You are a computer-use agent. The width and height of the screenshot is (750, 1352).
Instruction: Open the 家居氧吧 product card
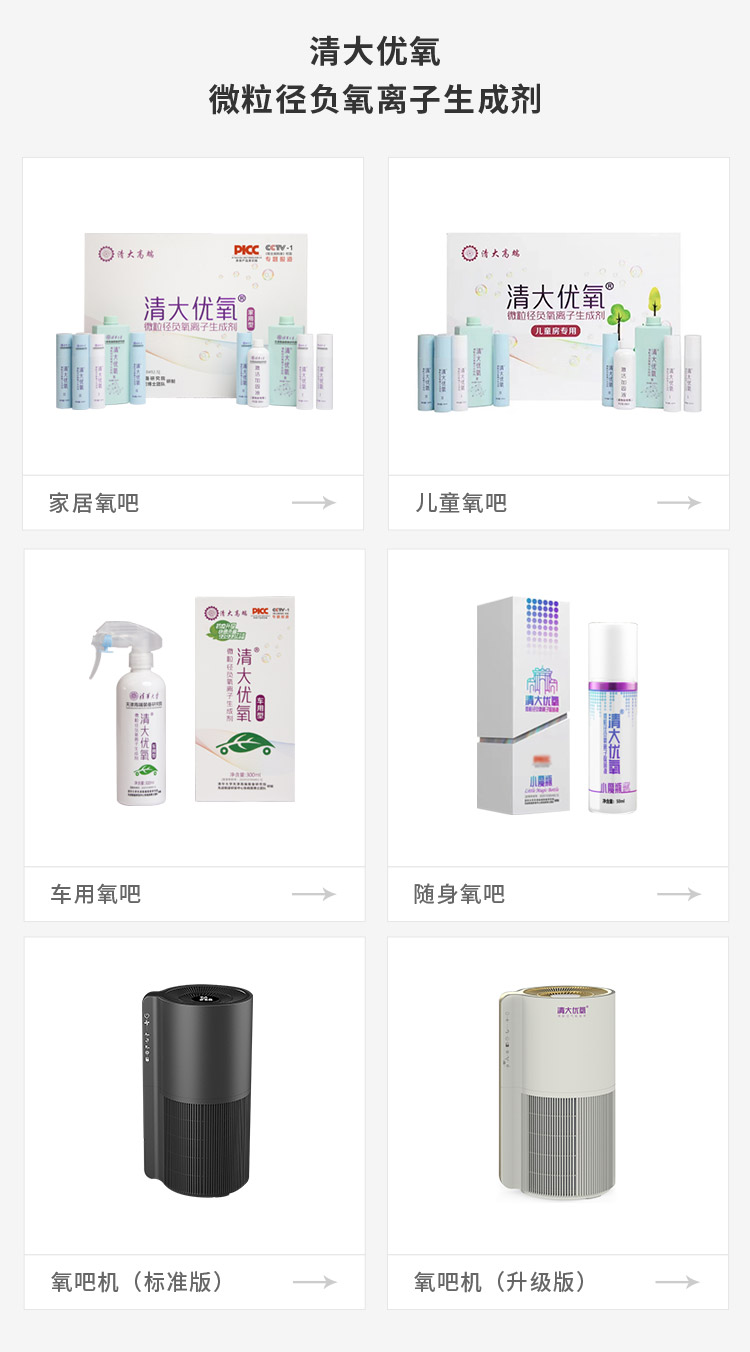pyautogui.click(x=193, y=343)
